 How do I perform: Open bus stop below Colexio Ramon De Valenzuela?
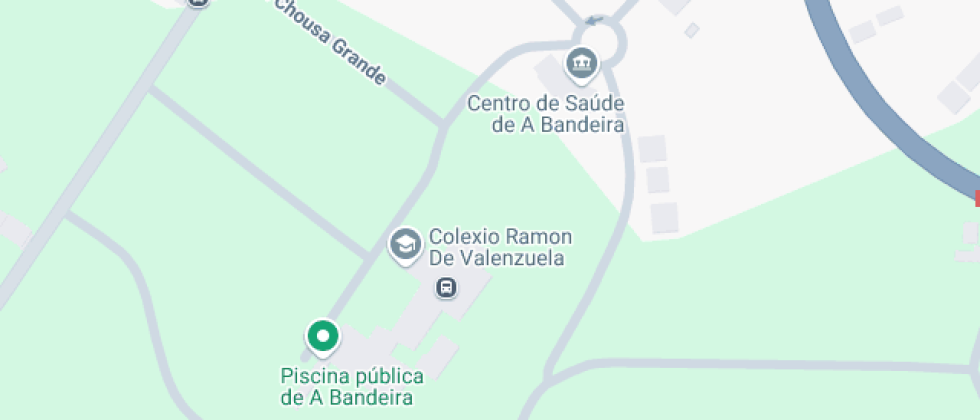[446, 288]
